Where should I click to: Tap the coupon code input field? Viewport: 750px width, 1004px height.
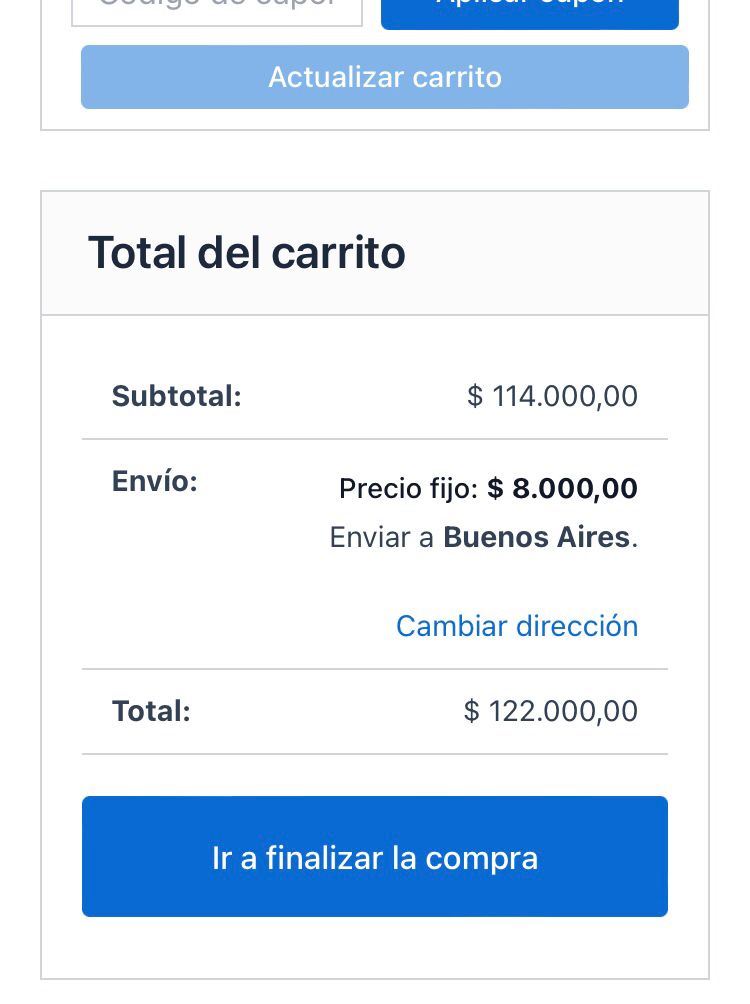tap(217, 10)
